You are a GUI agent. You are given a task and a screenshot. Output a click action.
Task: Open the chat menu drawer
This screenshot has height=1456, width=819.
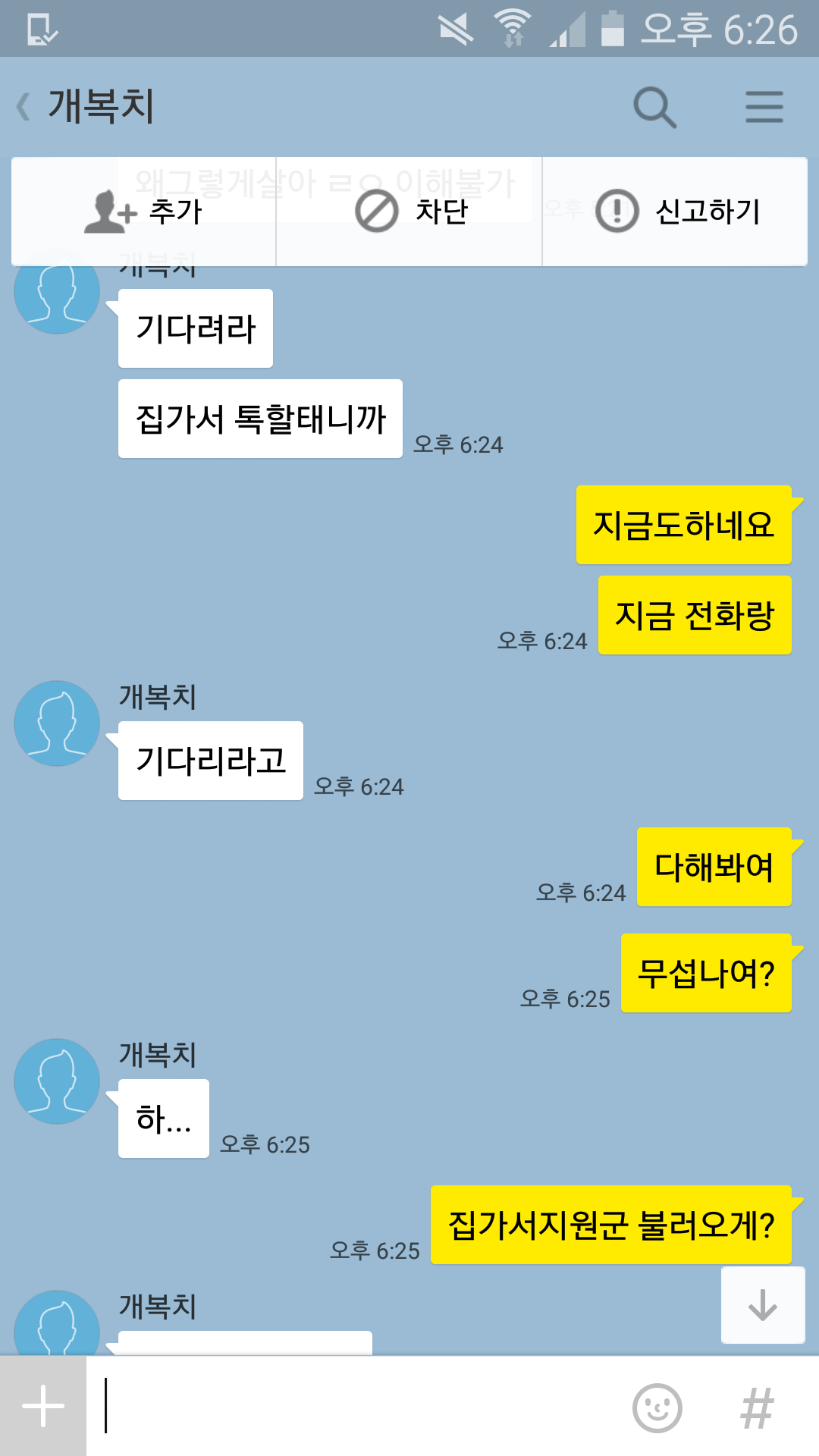764,107
